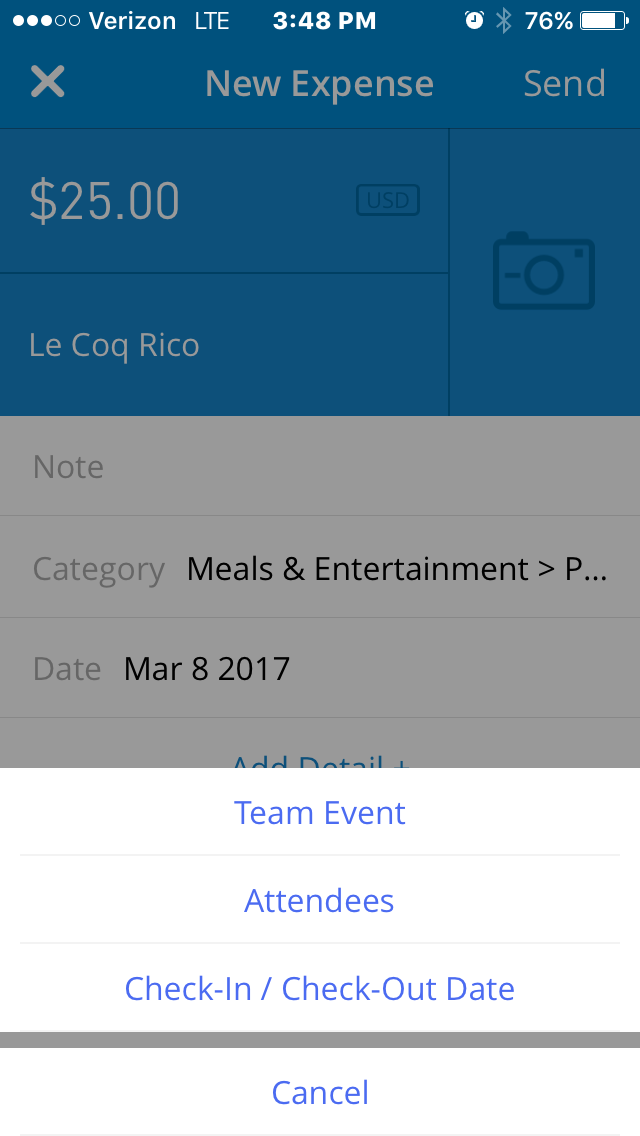640x1136 pixels.
Task: Choose Attendees from the action sheet
Action: [x=320, y=901]
